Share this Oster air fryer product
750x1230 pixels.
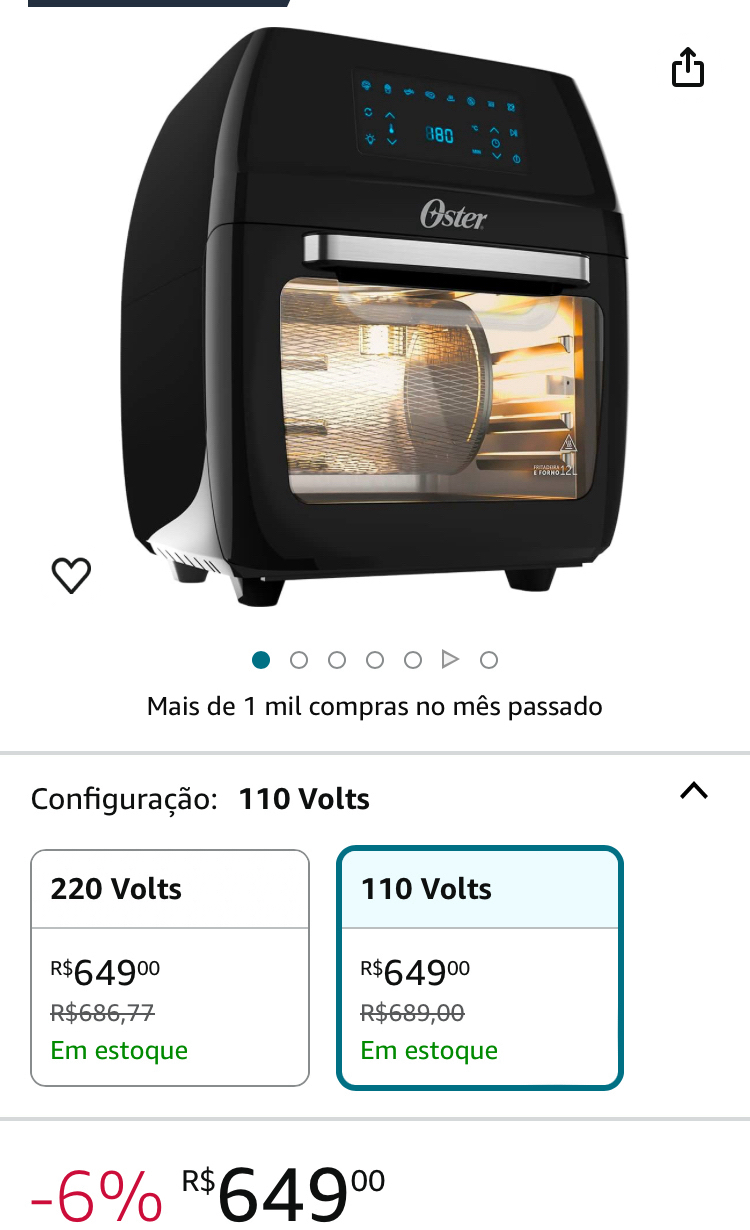(688, 69)
